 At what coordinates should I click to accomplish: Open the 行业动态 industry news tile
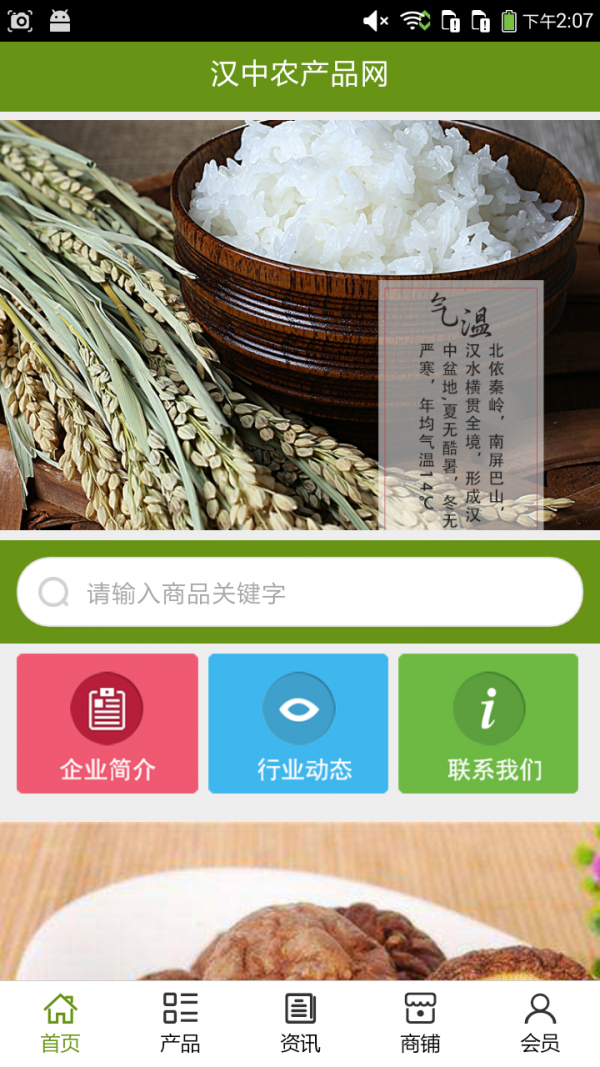coord(298,723)
